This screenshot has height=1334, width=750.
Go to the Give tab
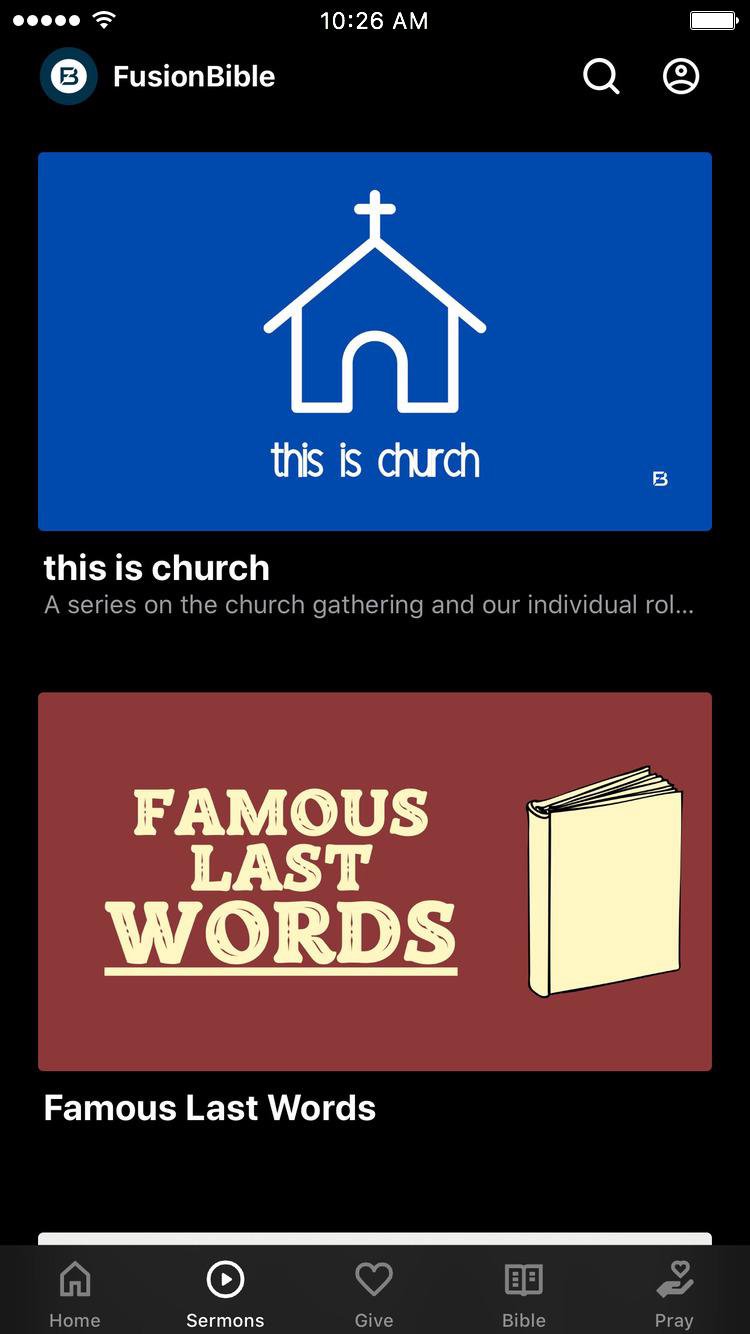pos(374,1292)
